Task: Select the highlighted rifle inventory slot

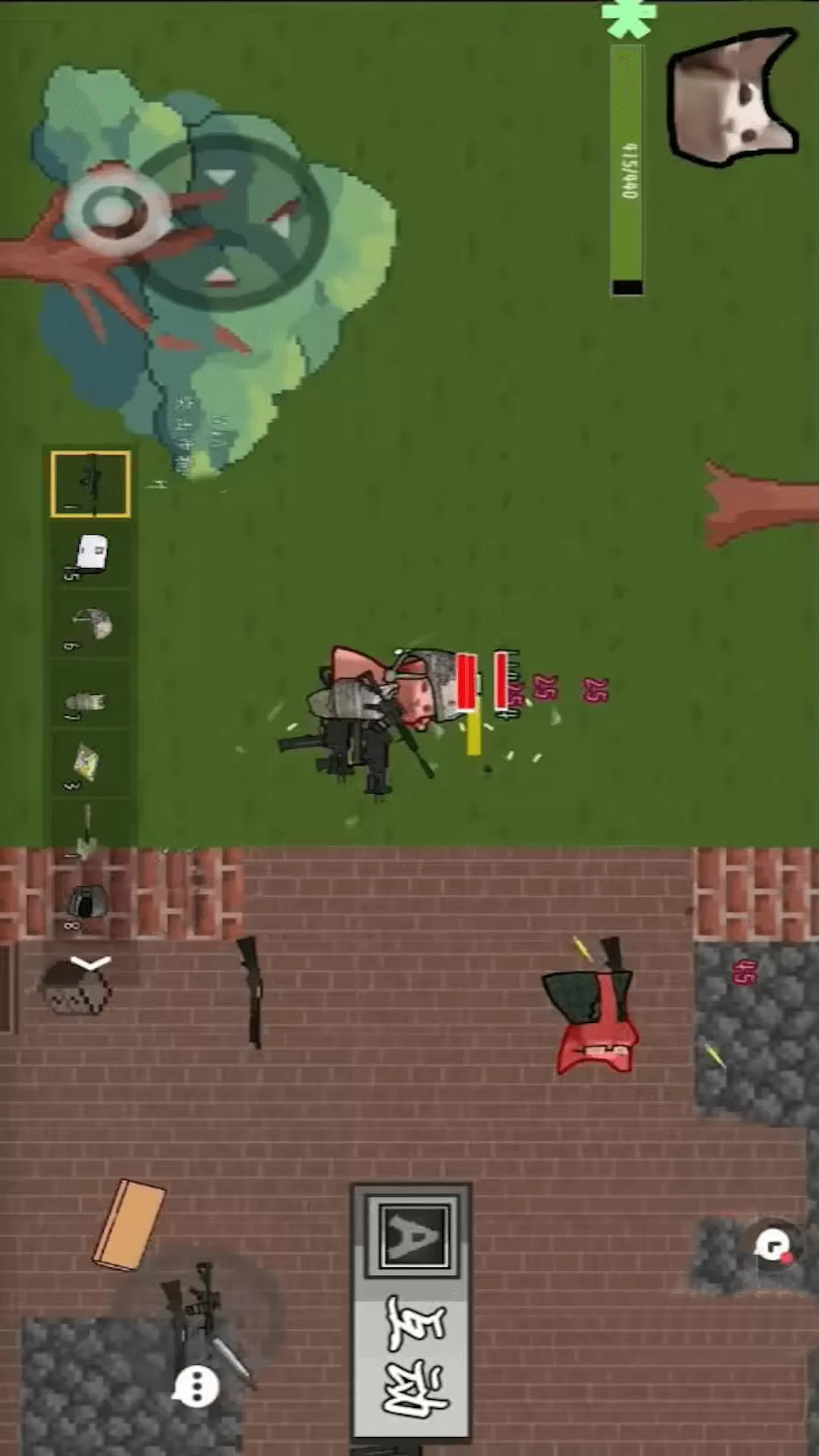Action: pyautogui.click(x=90, y=484)
